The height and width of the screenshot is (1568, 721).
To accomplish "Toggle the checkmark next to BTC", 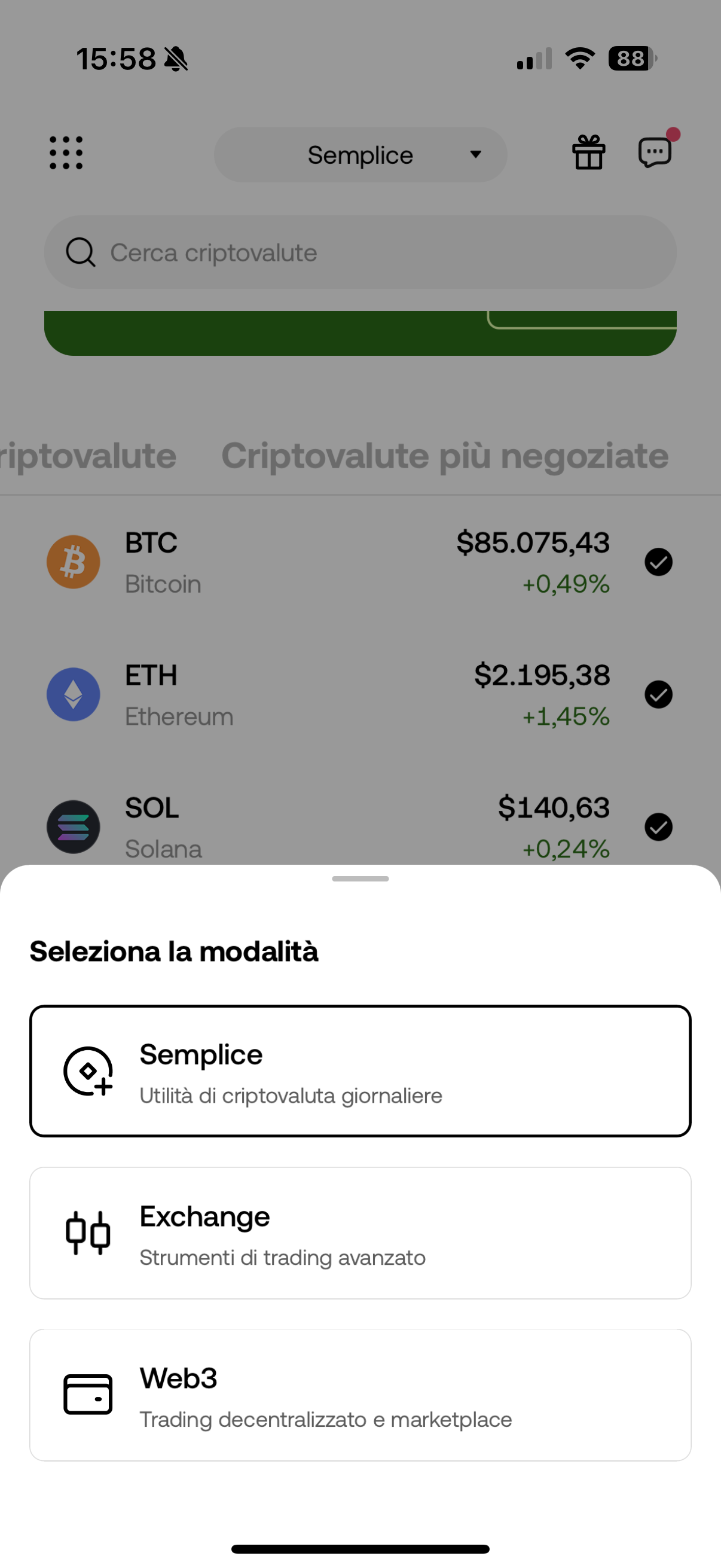I will [x=658, y=562].
